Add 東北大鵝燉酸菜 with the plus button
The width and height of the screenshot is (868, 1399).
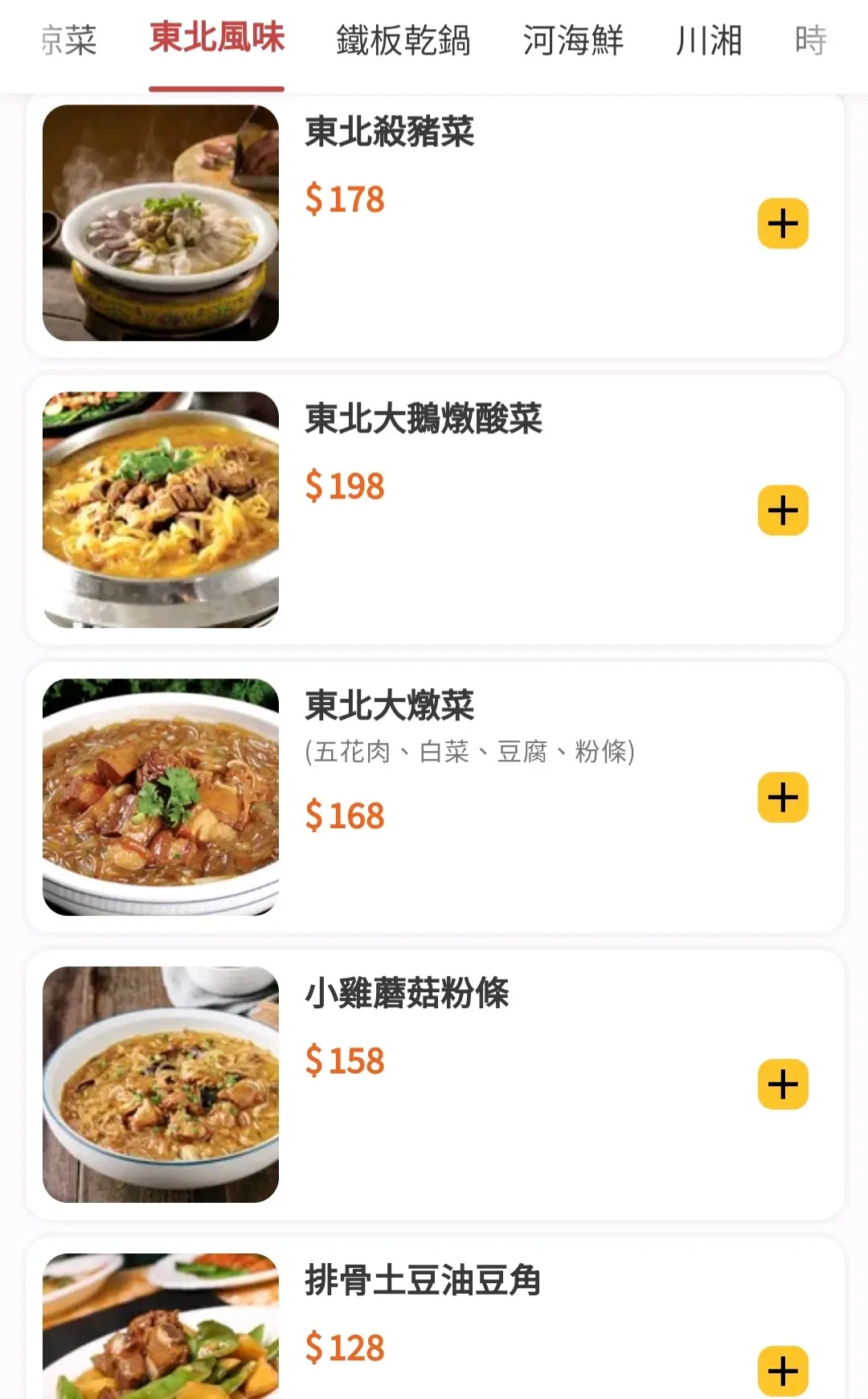[x=783, y=511]
